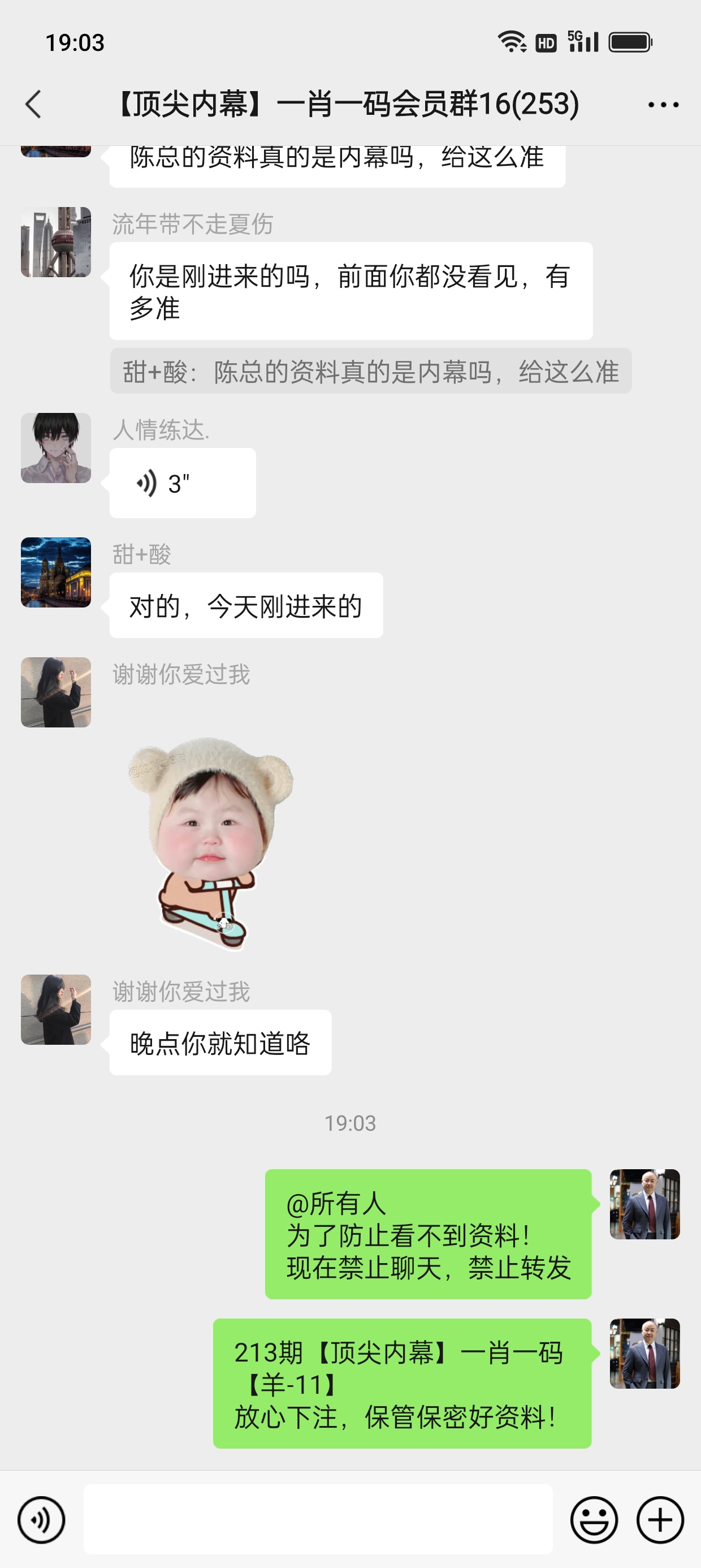Focus the message text field
The image size is (701, 1568).
click(318, 1520)
